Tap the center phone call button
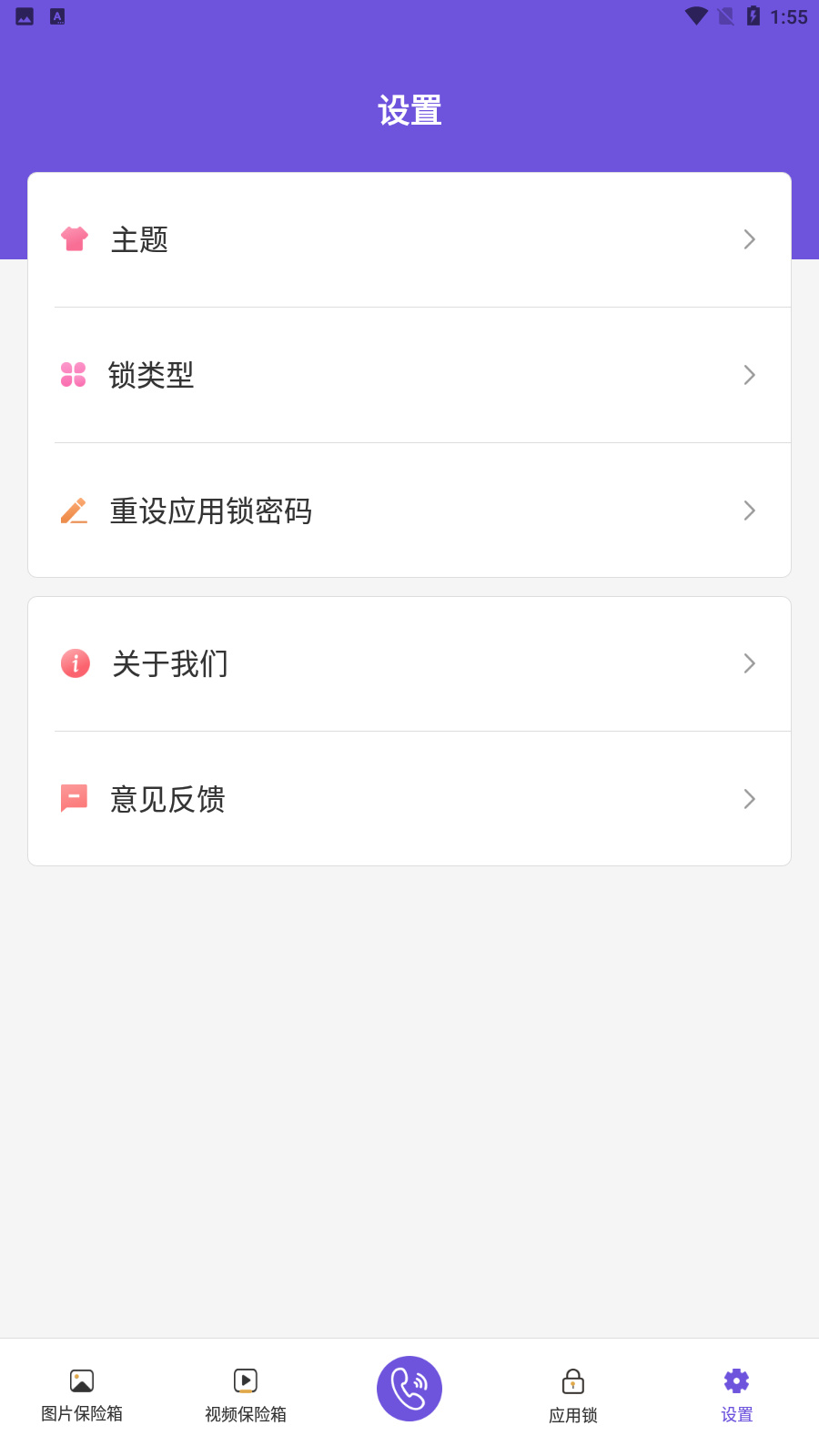 point(409,1389)
